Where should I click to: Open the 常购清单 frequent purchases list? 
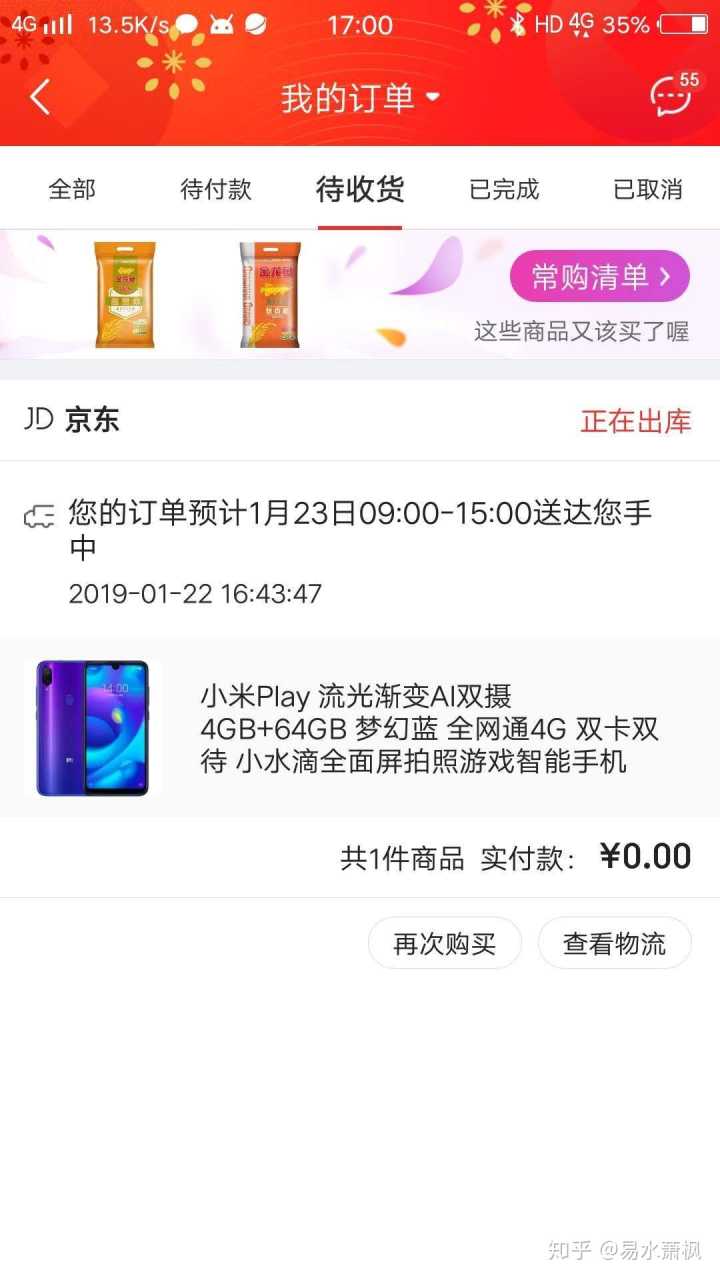pyautogui.click(x=599, y=277)
